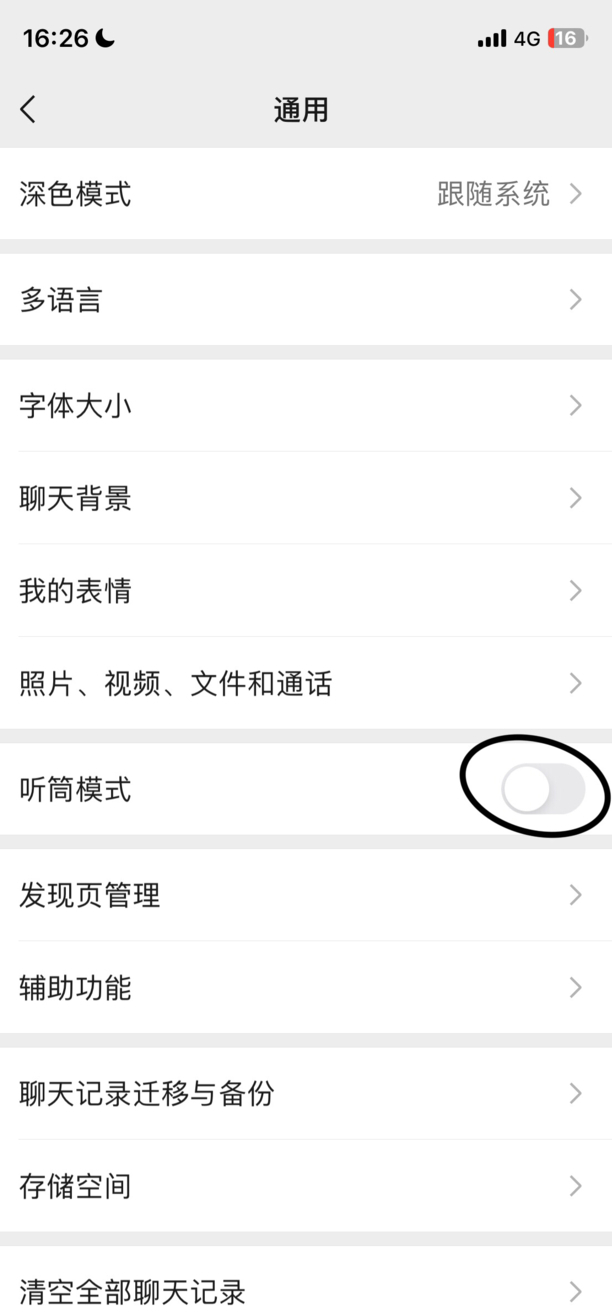Screen dimensions: 612x1315
Task: Open 聊天记录迁移与备份
Action: [306, 1094]
